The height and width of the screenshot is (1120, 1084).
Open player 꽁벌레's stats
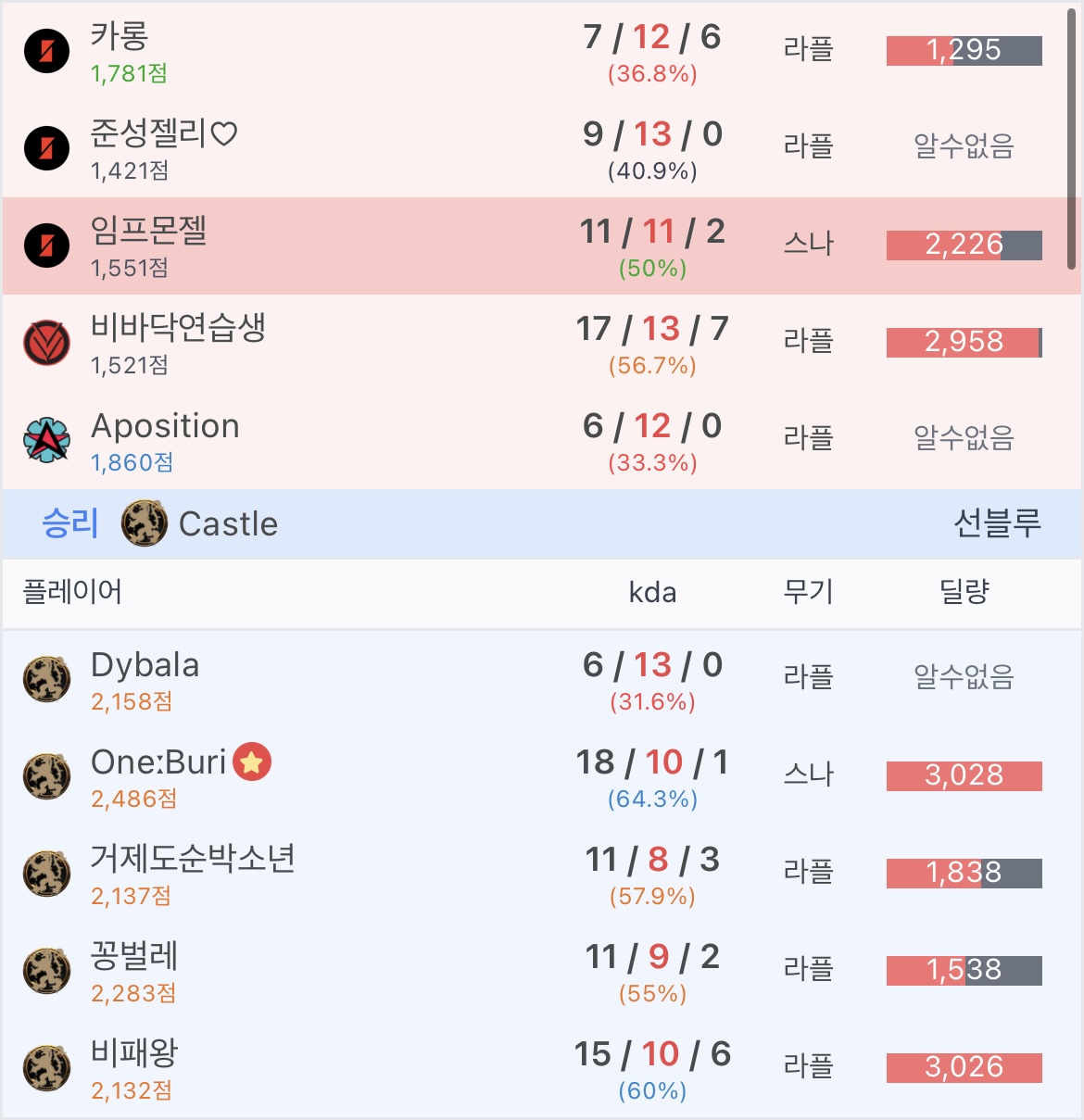tap(134, 957)
